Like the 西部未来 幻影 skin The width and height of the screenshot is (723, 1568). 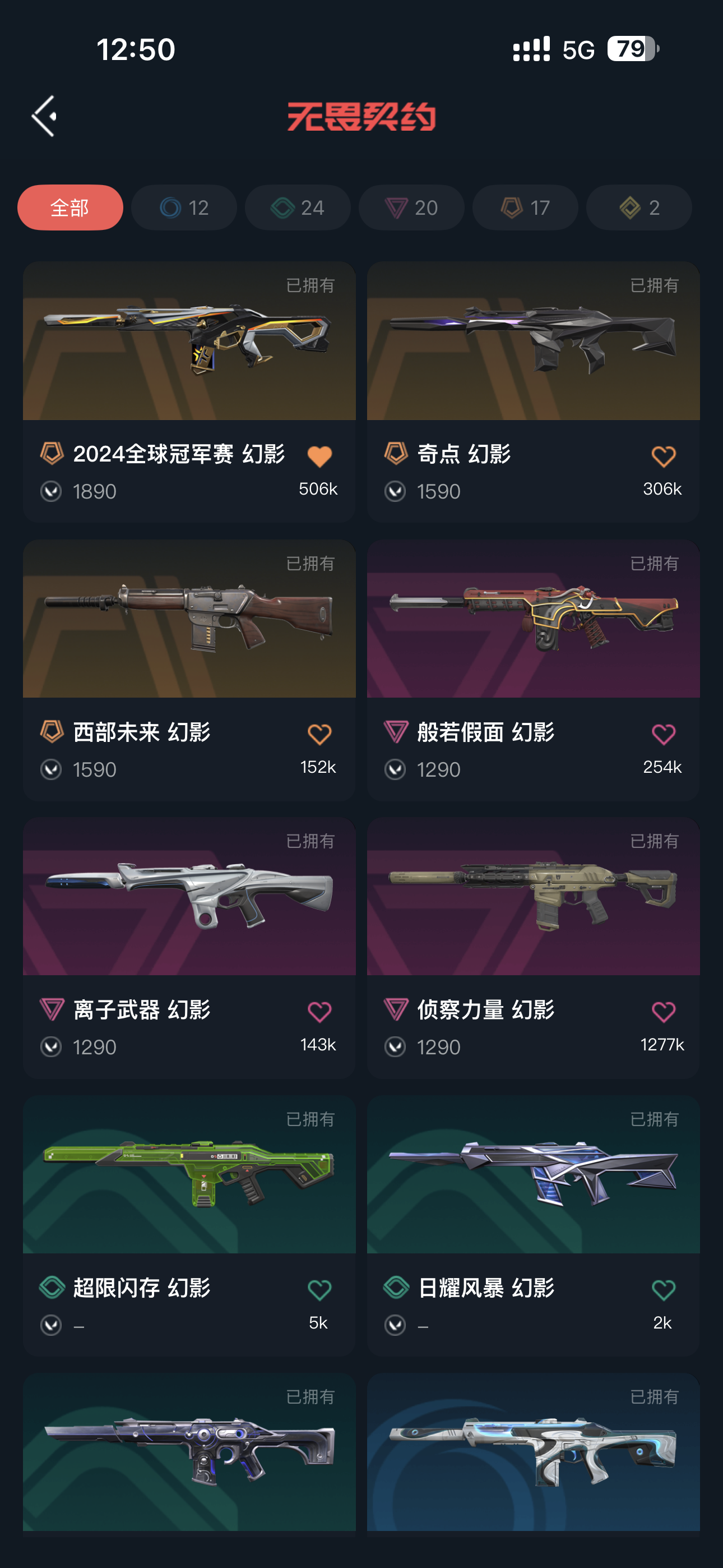click(x=319, y=734)
